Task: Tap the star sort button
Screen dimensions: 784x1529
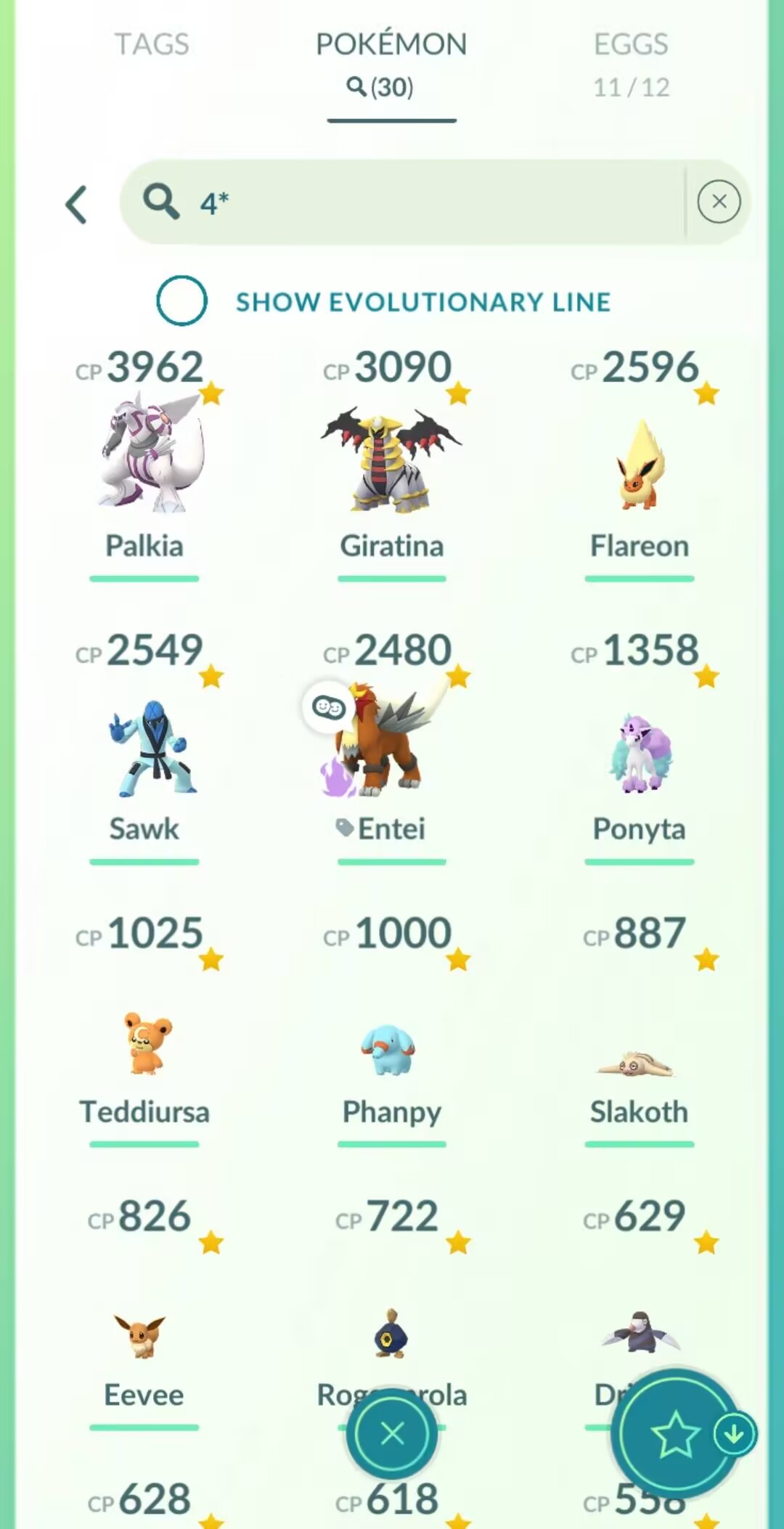Action: click(x=675, y=1434)
